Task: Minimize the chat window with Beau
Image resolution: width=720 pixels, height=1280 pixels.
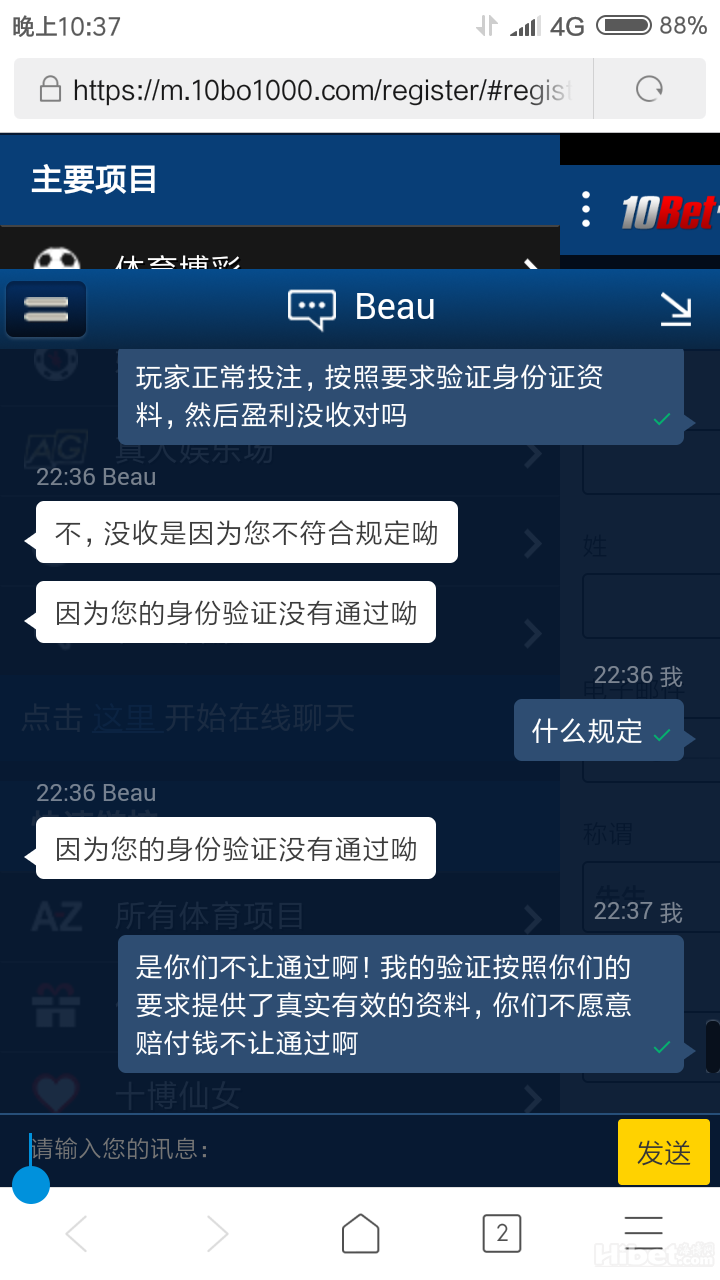Action: pyautogui.click(x=676, y=309)
